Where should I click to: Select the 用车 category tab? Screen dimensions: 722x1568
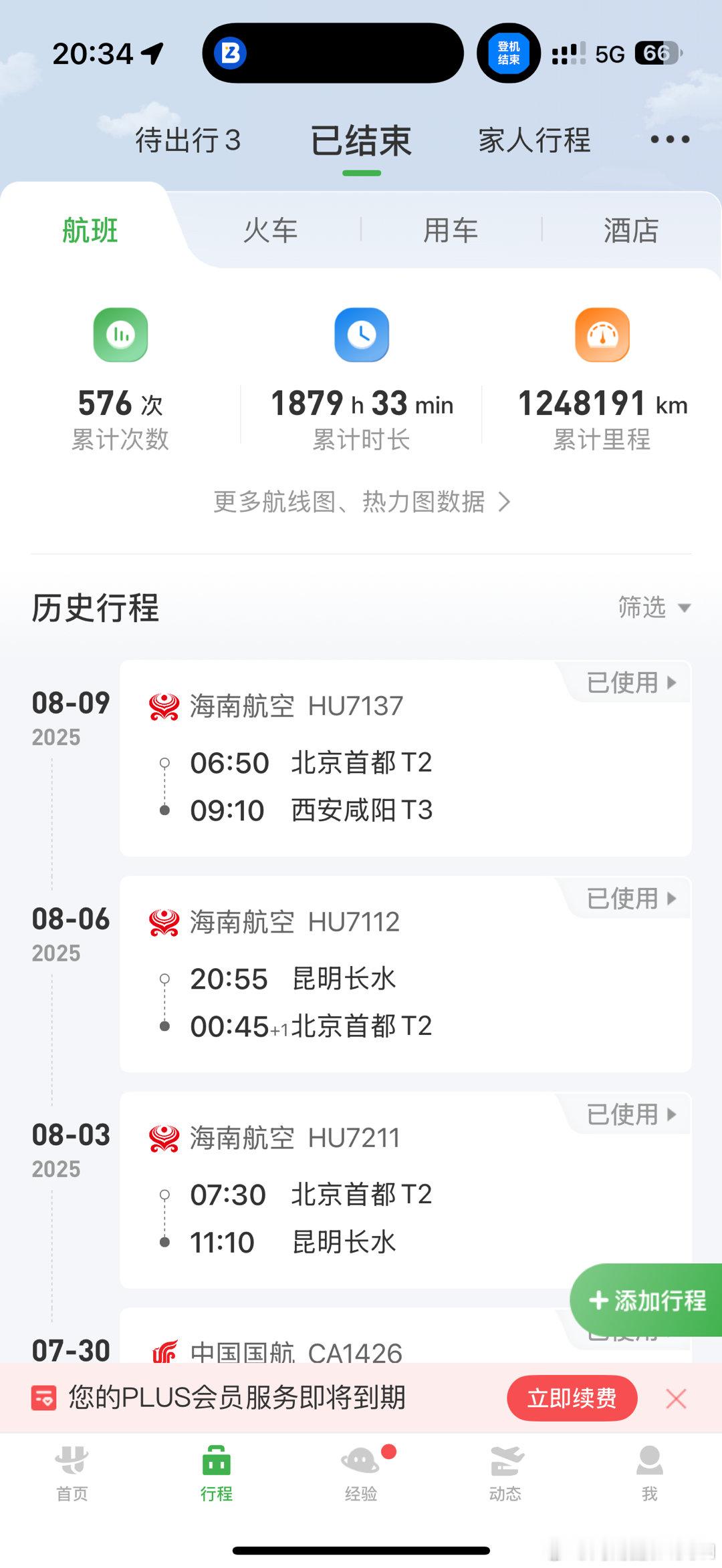pos(451,230)
